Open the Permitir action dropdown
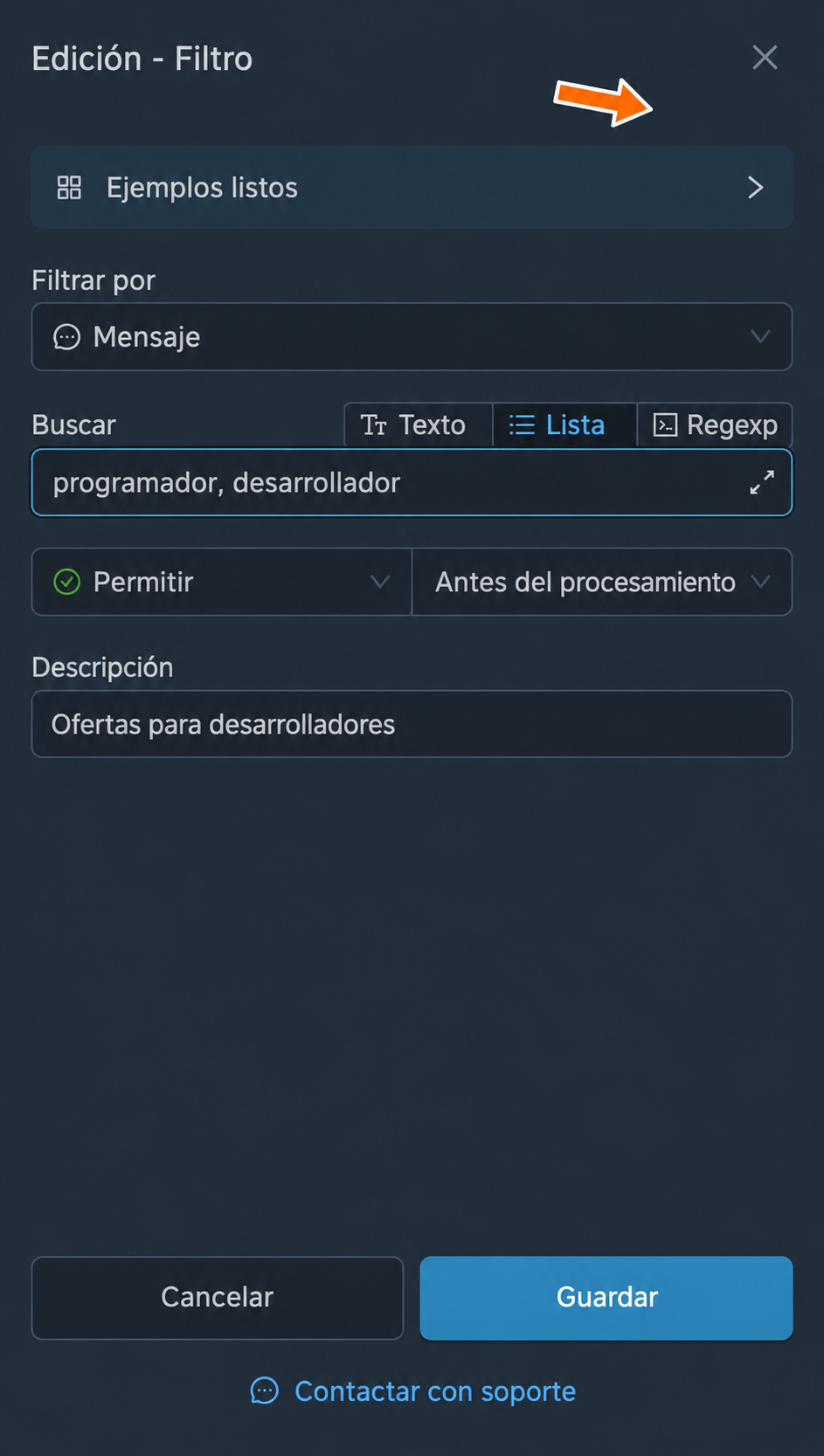Screen dimensions: 824x1456 [221, 582]
